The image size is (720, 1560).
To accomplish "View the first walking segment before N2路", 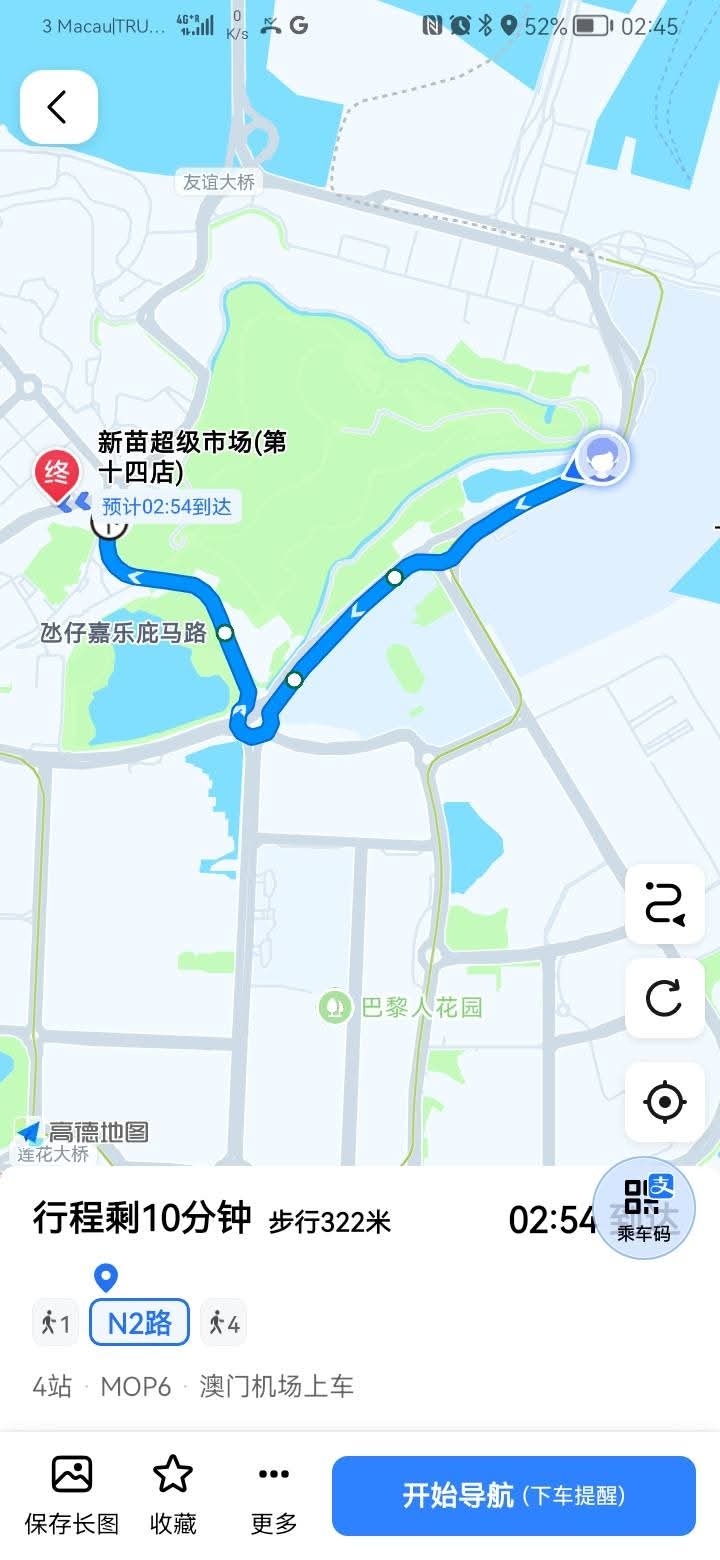I will tap(56, 1324).
